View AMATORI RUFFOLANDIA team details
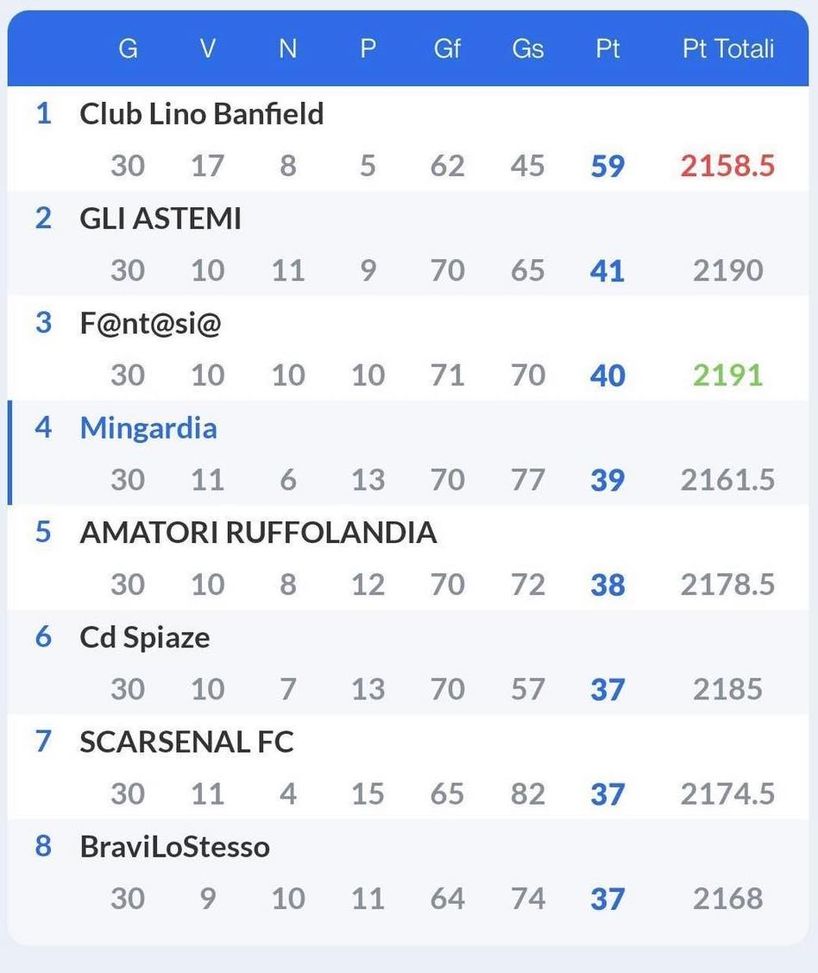 tap(258, 532)
